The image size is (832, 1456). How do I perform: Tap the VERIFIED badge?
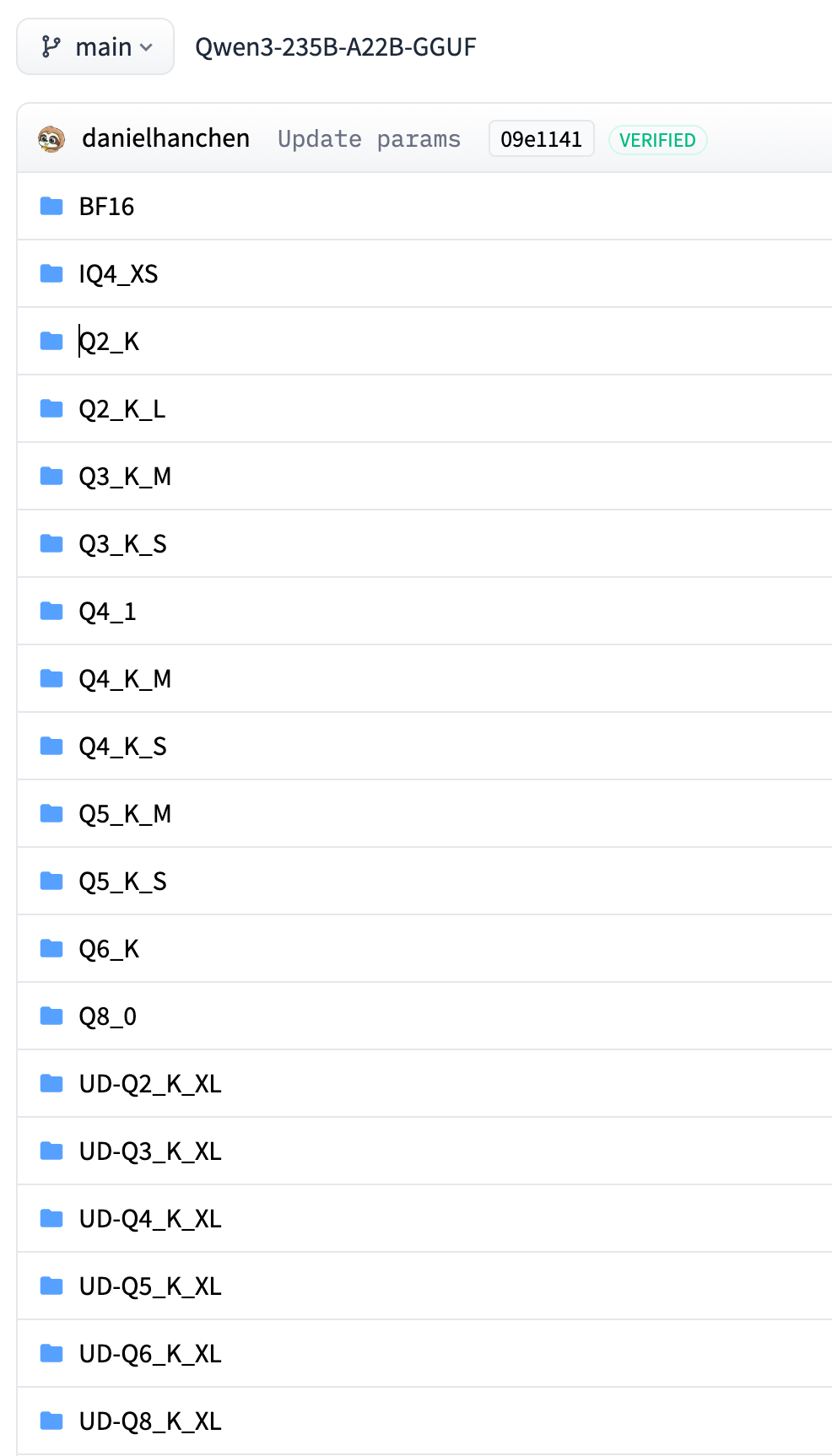tap(658, 140)
